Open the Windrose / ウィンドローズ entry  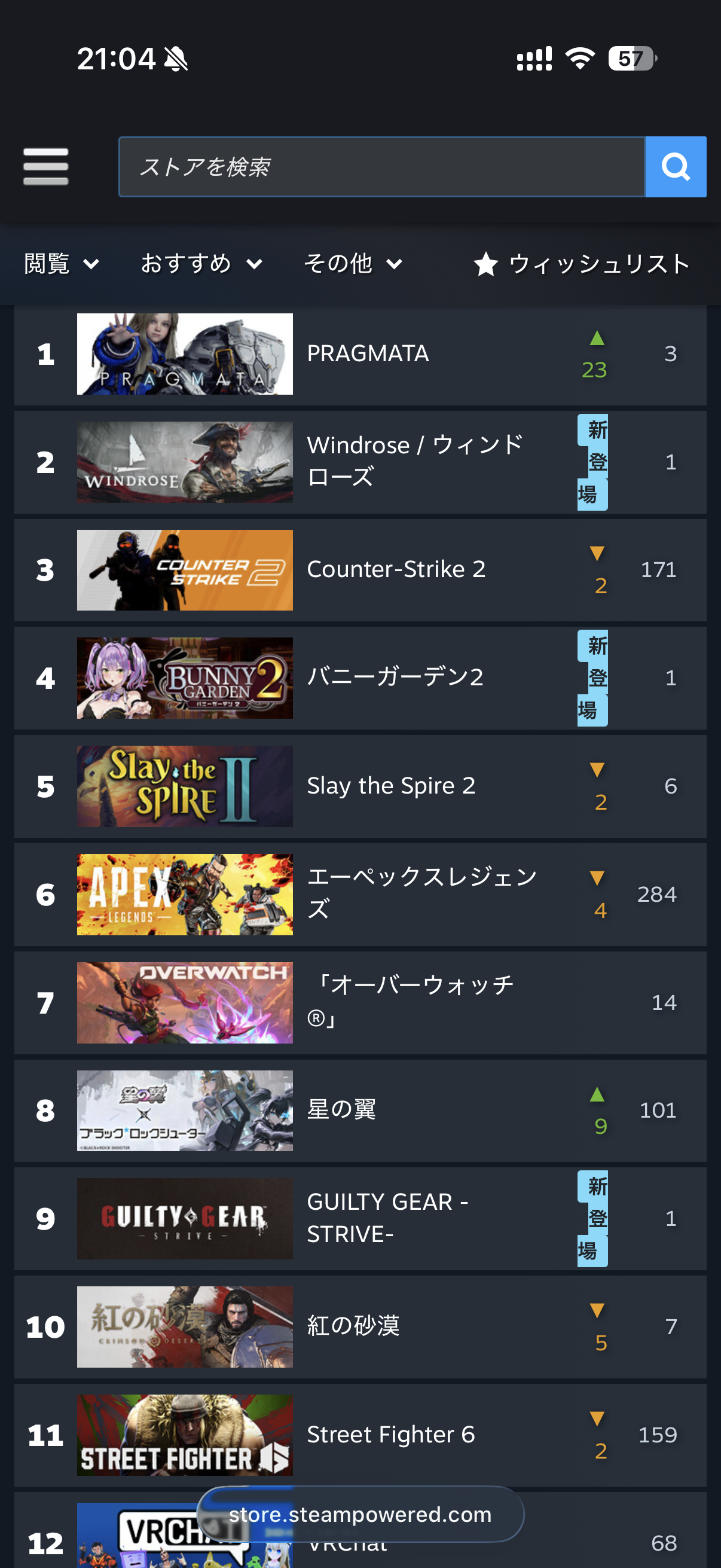click(414, 462)
